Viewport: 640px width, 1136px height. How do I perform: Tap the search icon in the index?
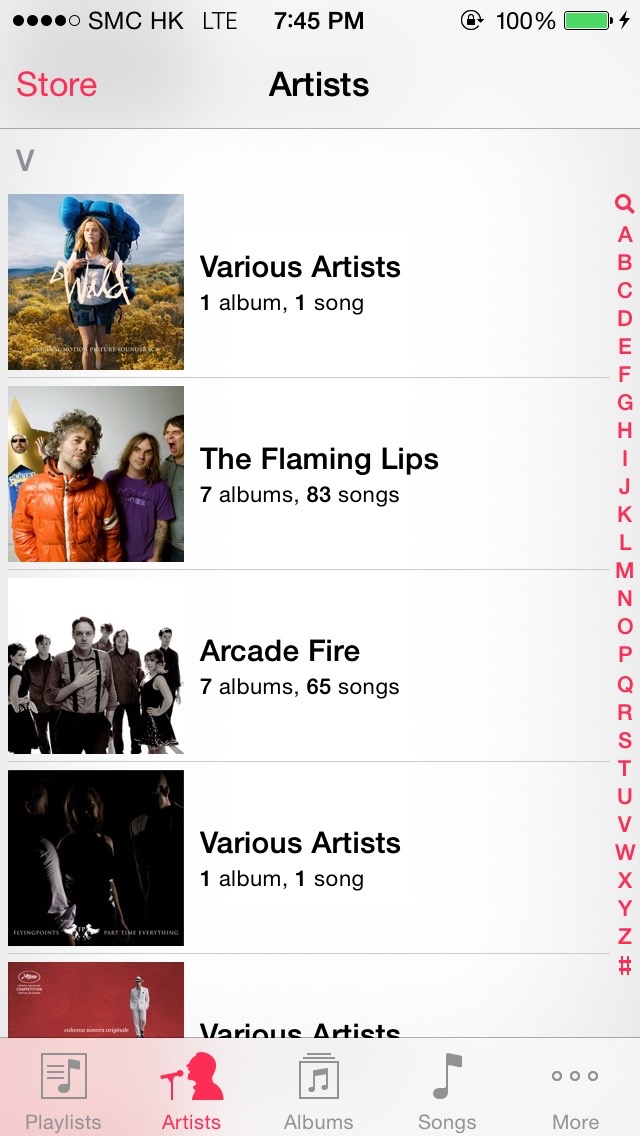pos(624,205)
